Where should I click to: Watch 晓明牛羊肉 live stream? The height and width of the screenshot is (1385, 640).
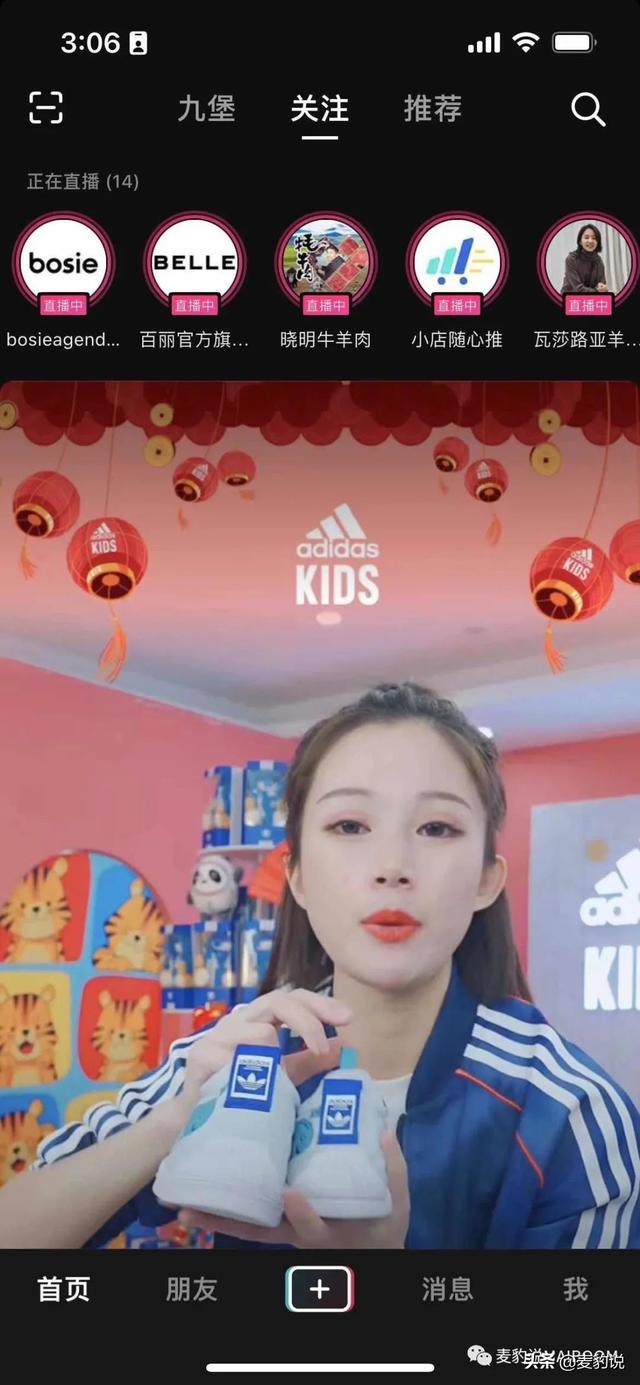[326, 264]
